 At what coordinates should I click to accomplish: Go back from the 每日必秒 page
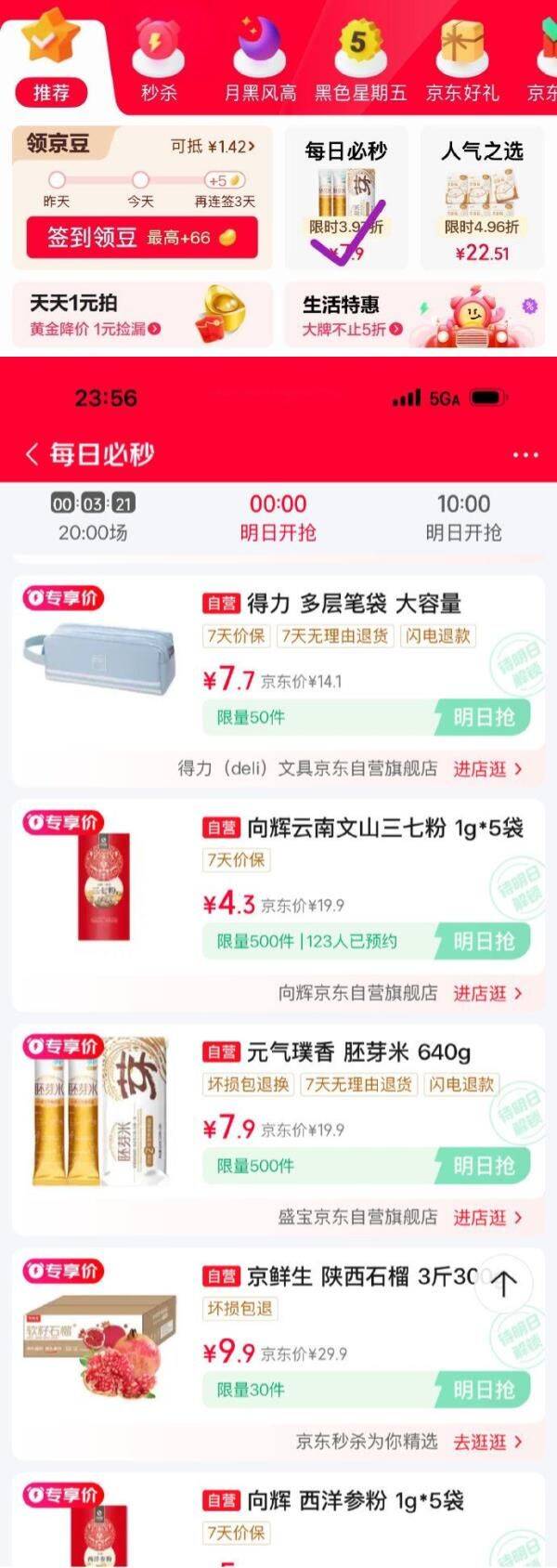32,454
